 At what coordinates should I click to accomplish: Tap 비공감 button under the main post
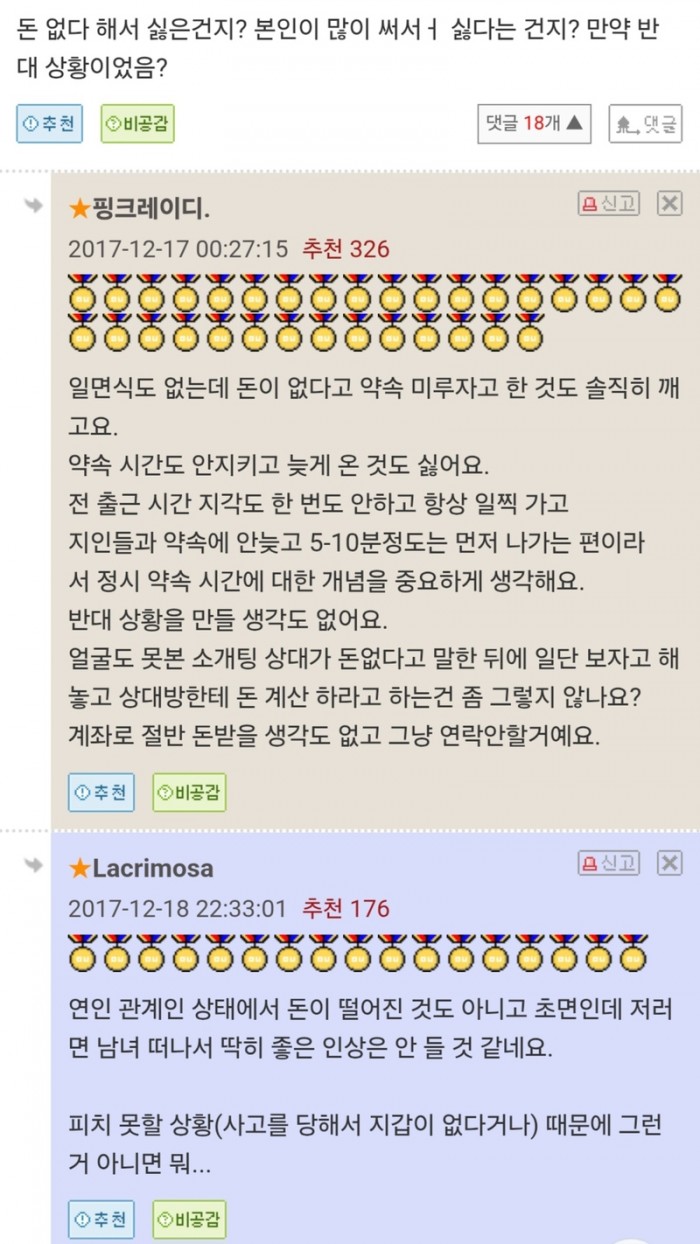(x=137, y=124)
